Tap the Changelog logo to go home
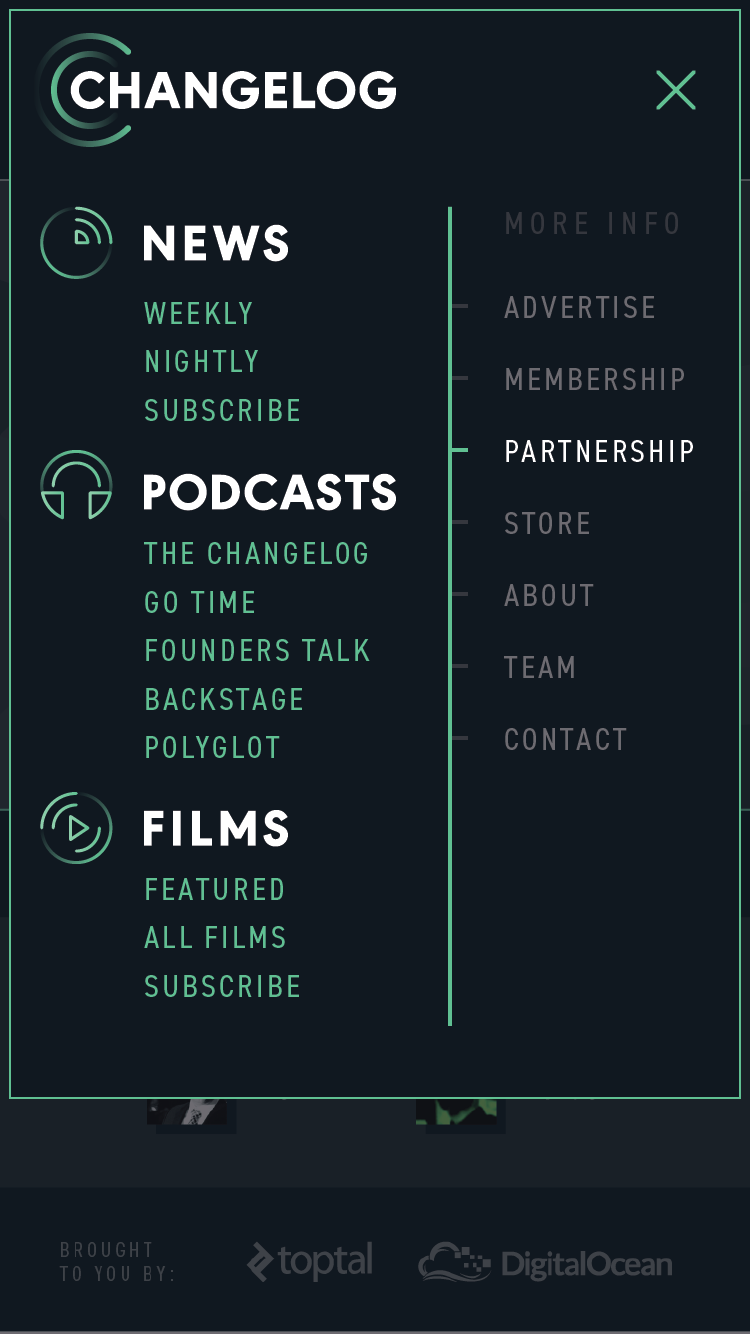The image size is (750, 1334). click(x=218, y=90)
